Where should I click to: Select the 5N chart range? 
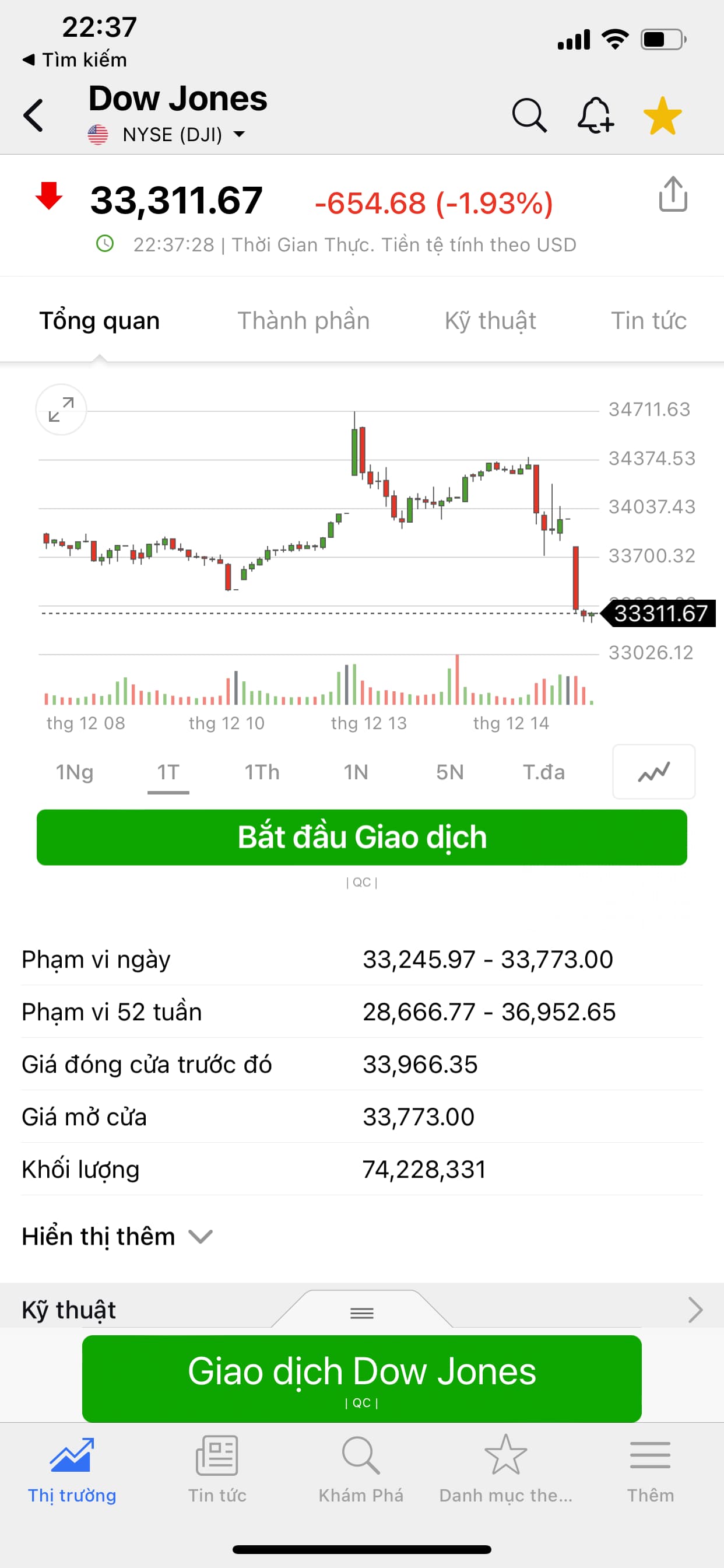449,772
